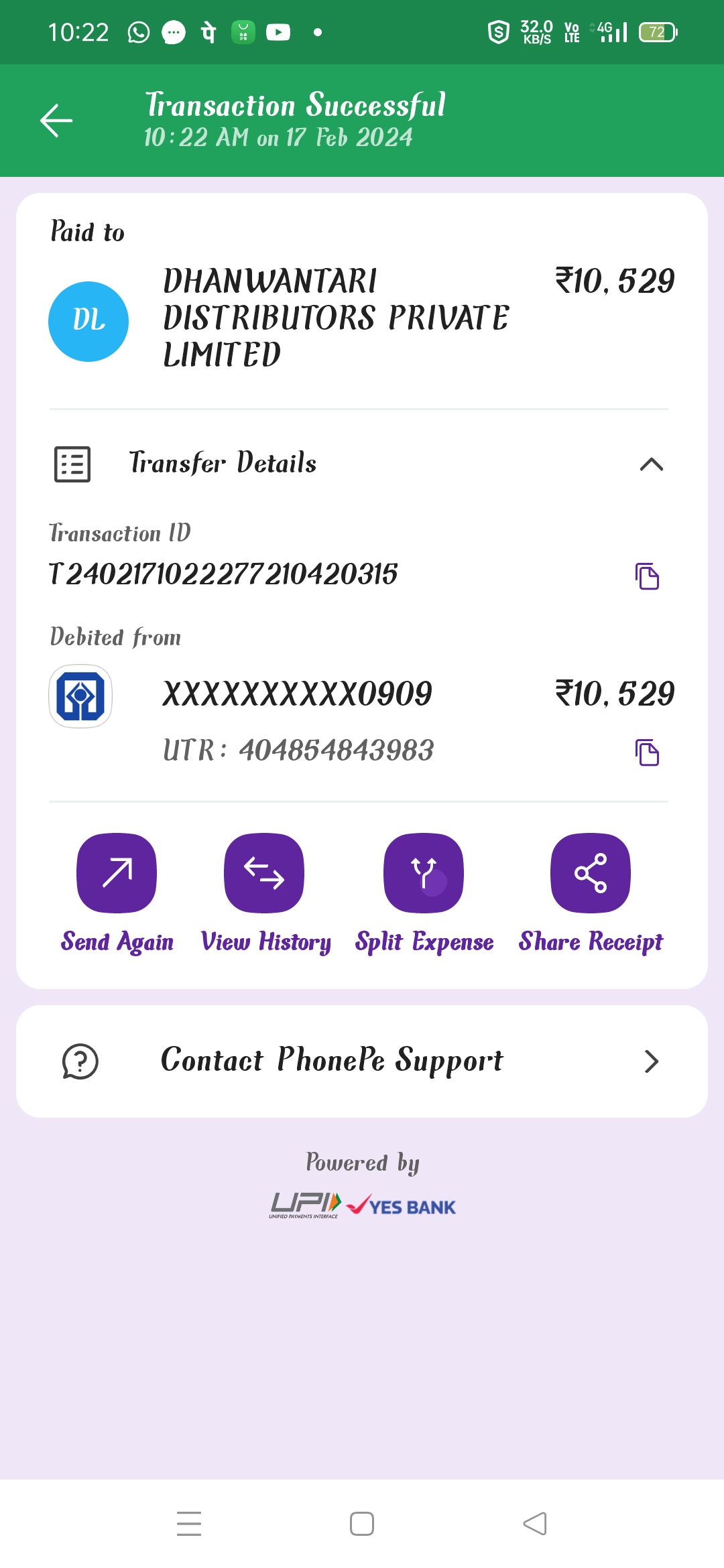Open Contact PhonePe Support

point(362,1061)
